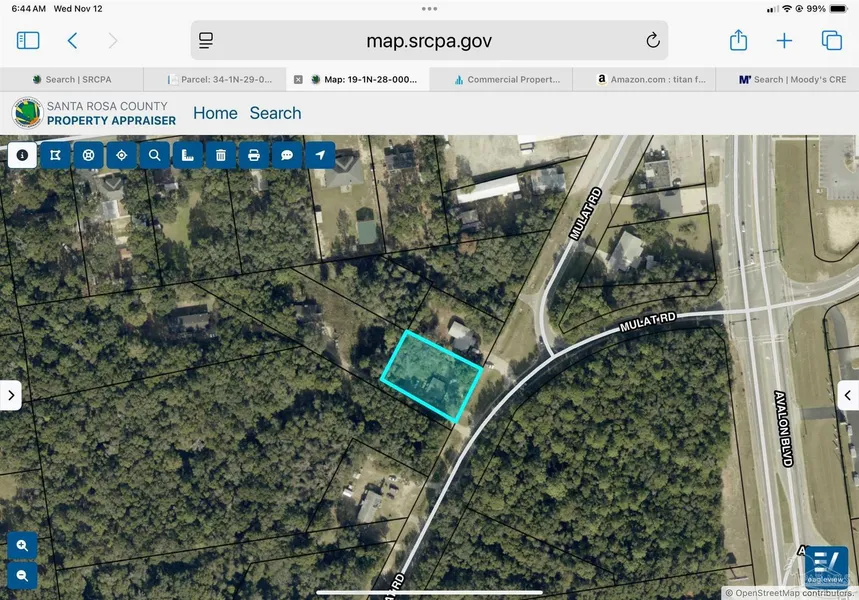The height and width of the screenshot is (600, 859).
Task: Add a new browser tab
Action: click(x=784, y=41)
